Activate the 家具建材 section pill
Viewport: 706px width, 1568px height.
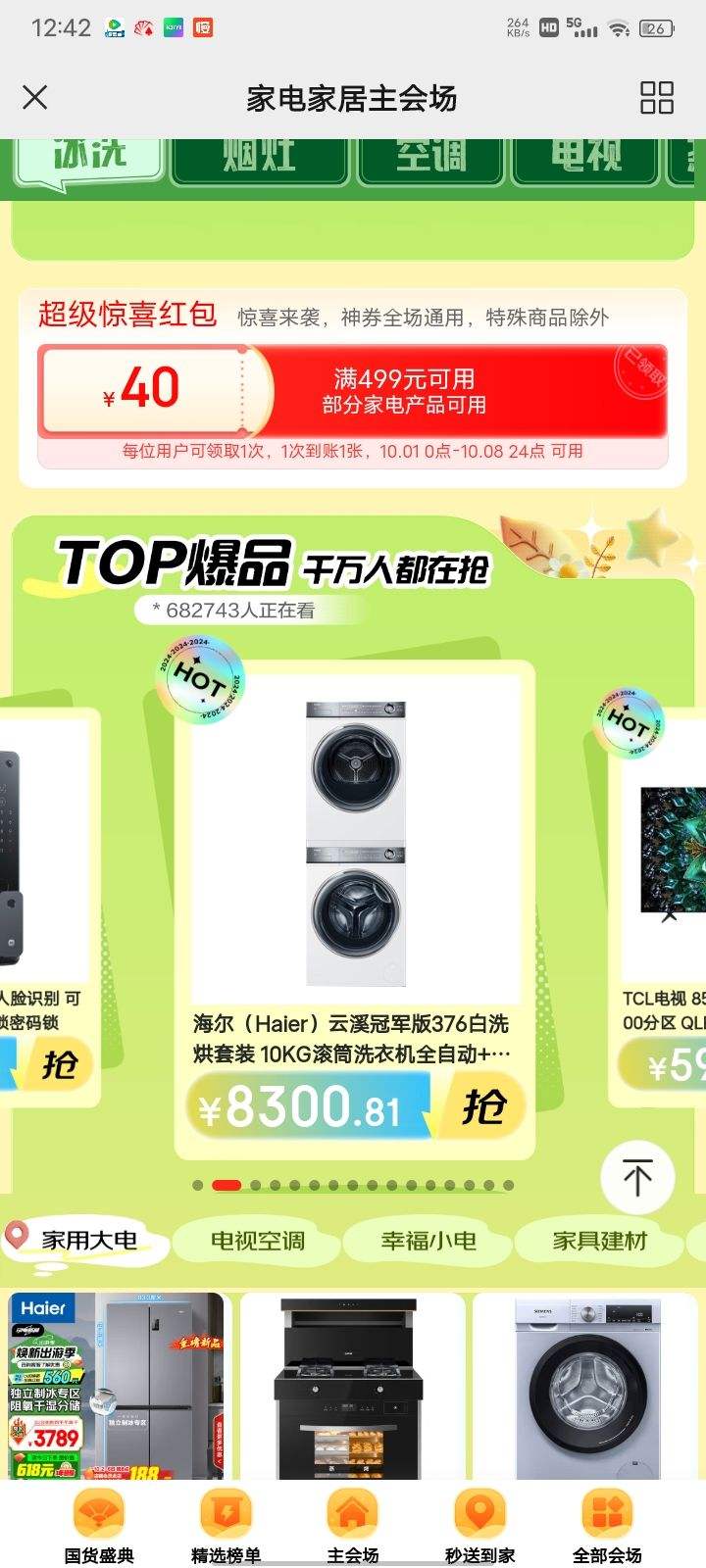tap(598, 1242)
